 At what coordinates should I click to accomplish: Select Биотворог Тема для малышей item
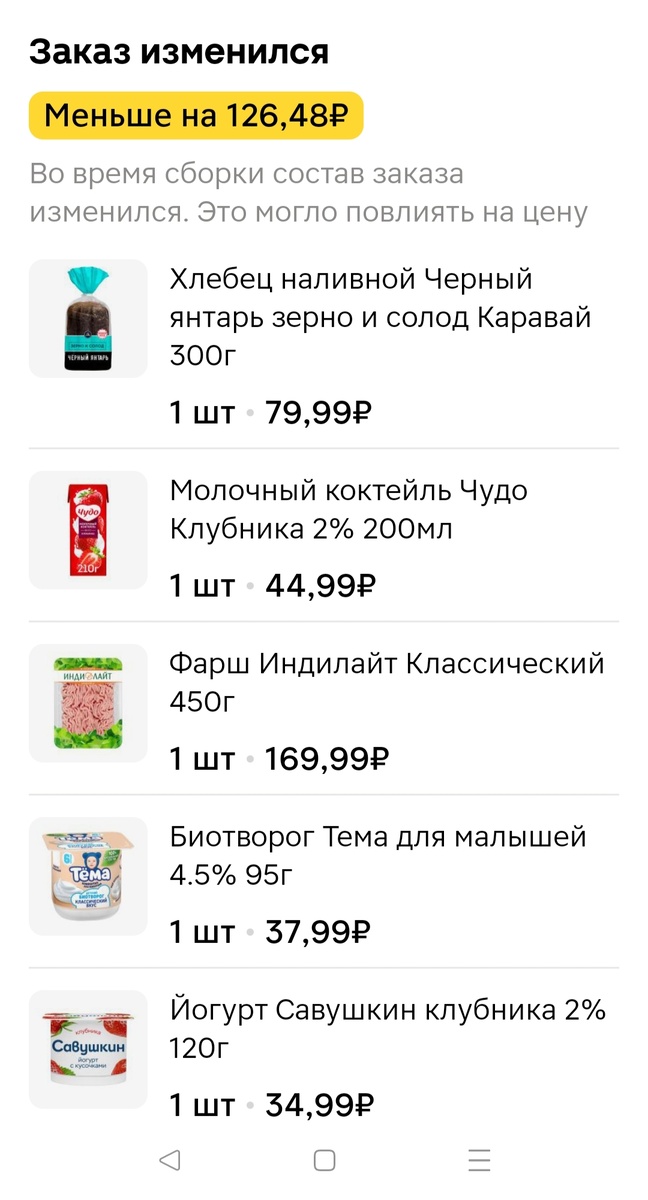coord(378,855)
